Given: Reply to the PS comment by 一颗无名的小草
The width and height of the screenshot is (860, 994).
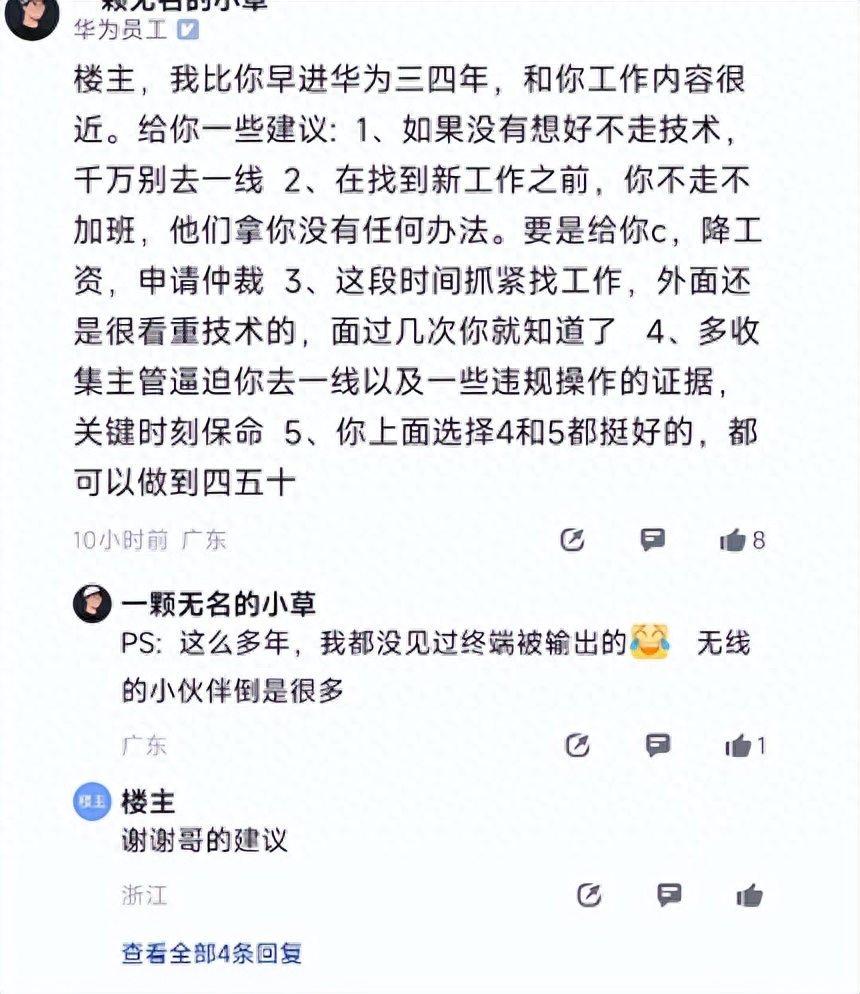Looking at the screenshot, I should (658, 744).
